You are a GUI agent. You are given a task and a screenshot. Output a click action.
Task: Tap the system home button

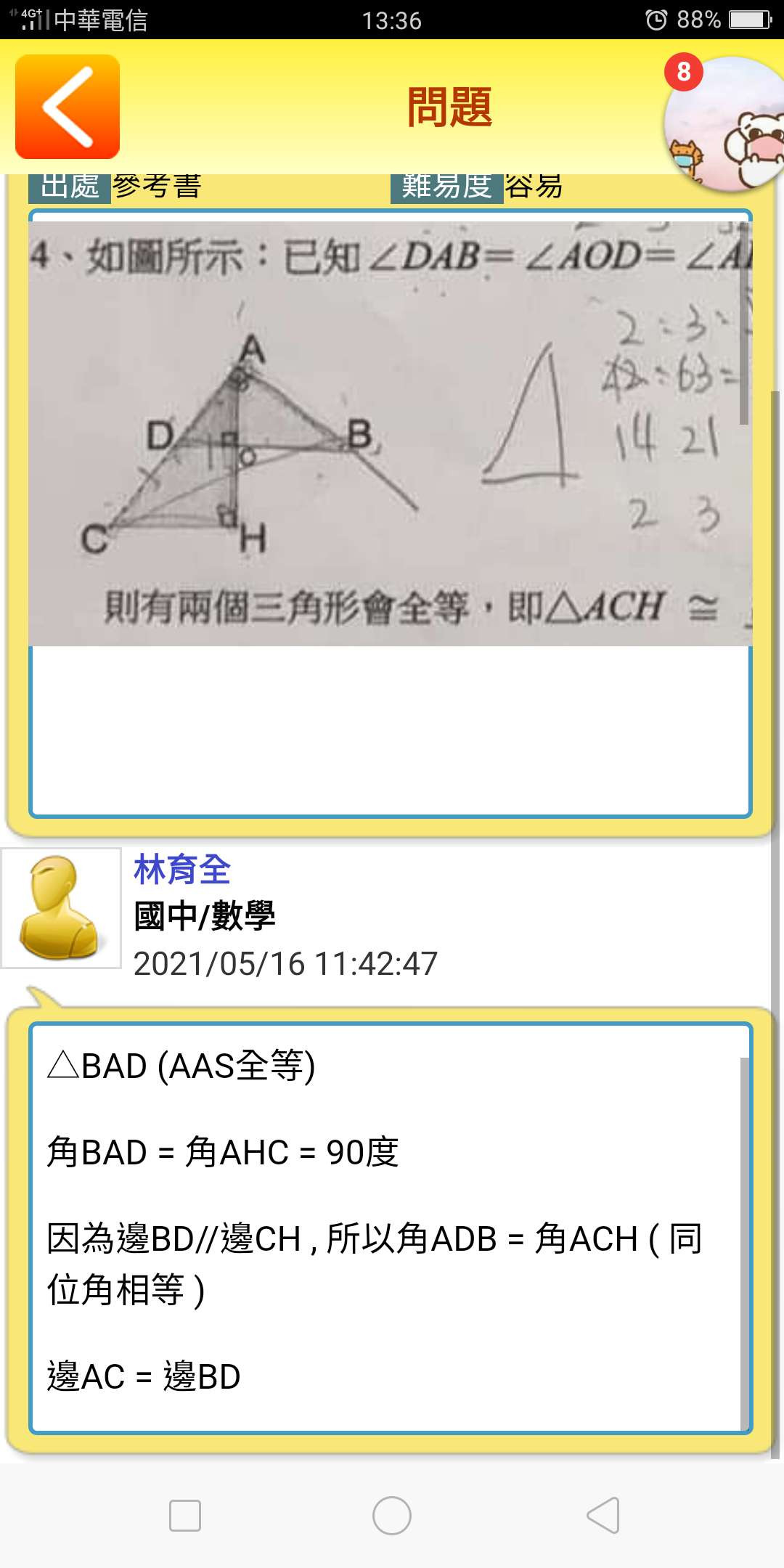[x=392, y=1516]
